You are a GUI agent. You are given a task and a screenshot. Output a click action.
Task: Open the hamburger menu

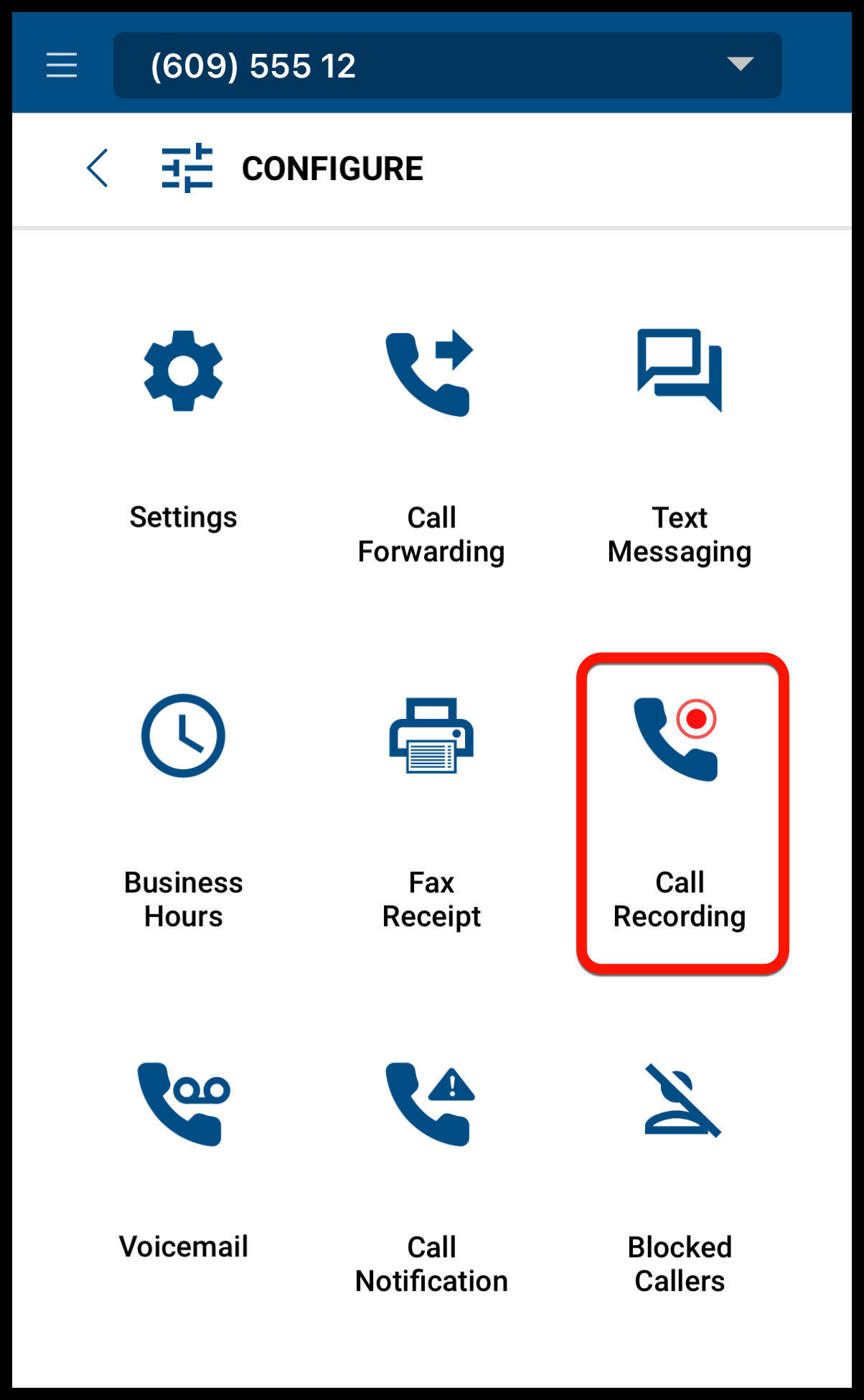point(62,65)
